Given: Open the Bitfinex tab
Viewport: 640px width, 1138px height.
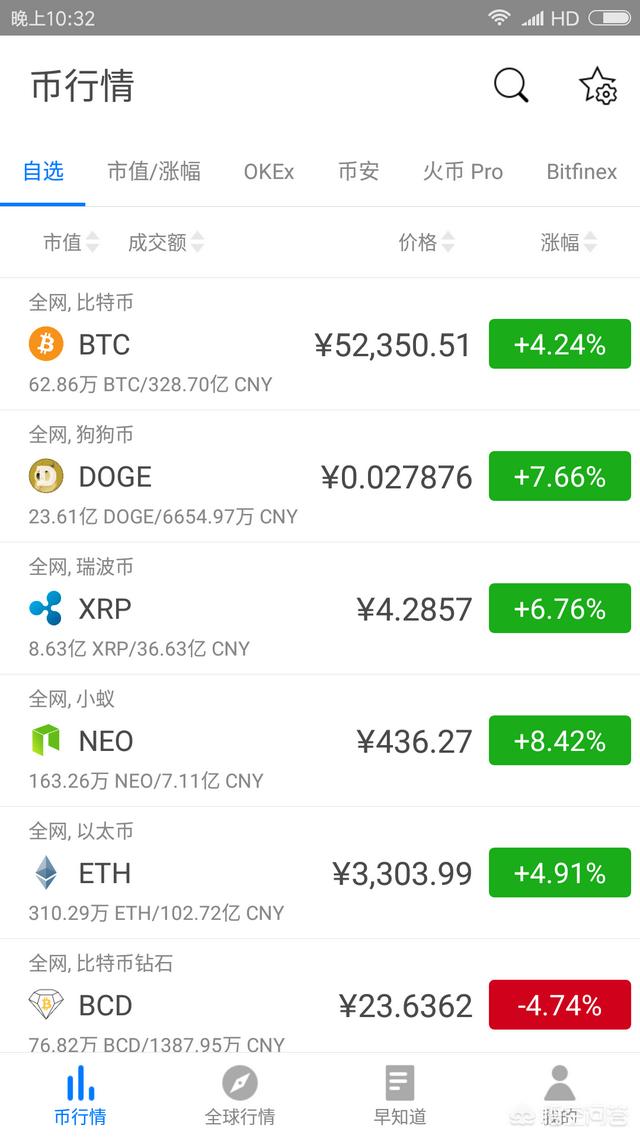Looking at the screenshot, I should coord(581,172).
